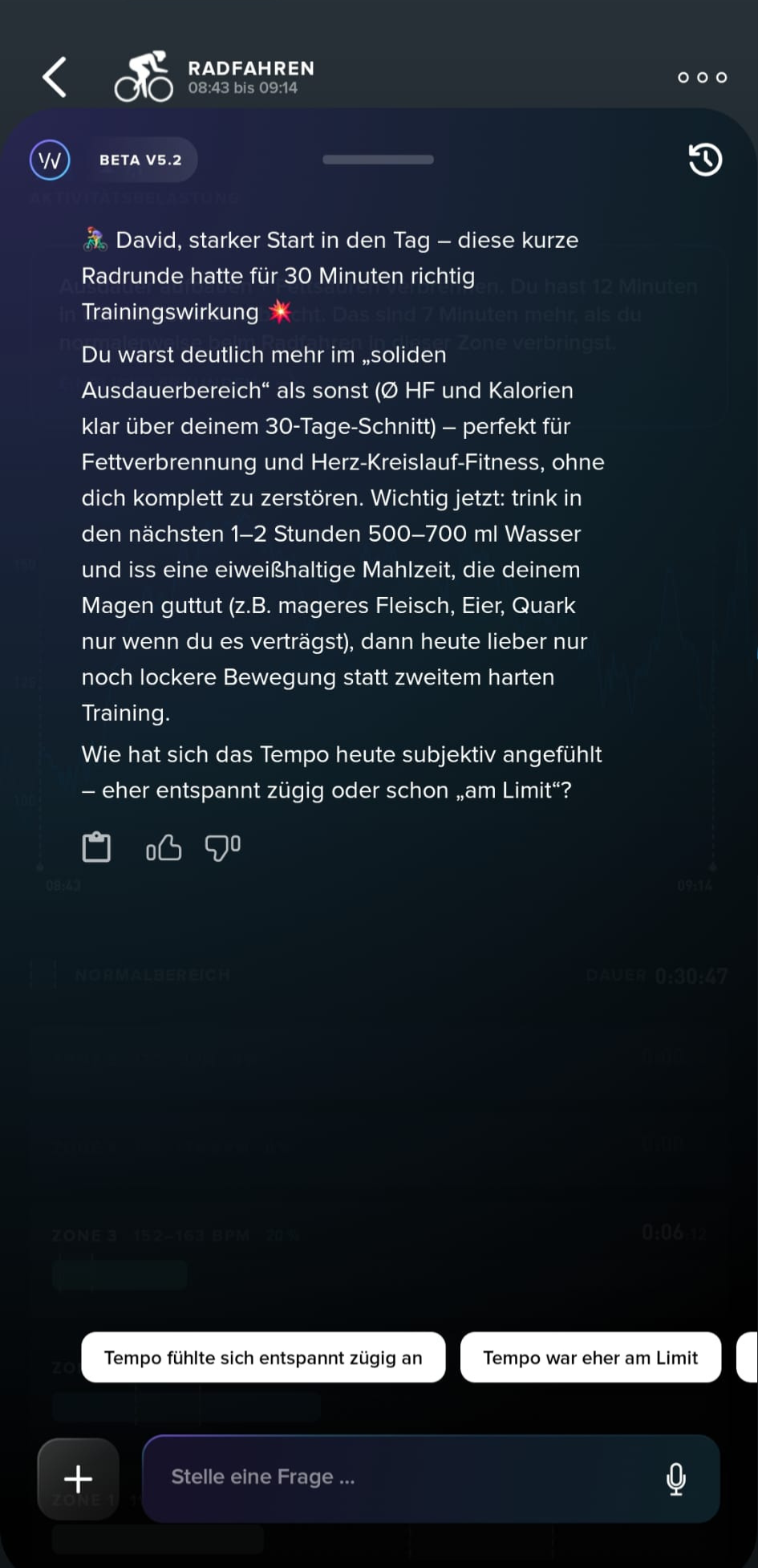Open the chat history clock icon
Image resolution: width=758 pixels, height=1568 pixels.
pos(705,159)
